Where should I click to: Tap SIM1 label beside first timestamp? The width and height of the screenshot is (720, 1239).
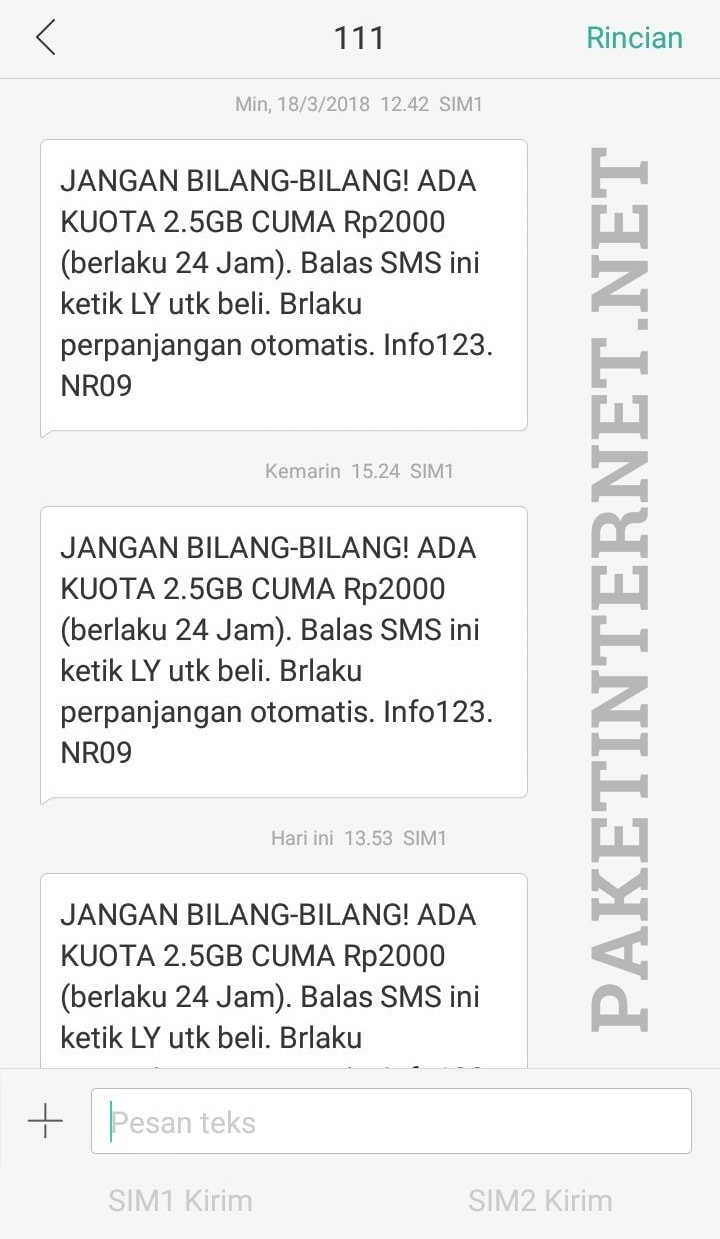(461, 103)
